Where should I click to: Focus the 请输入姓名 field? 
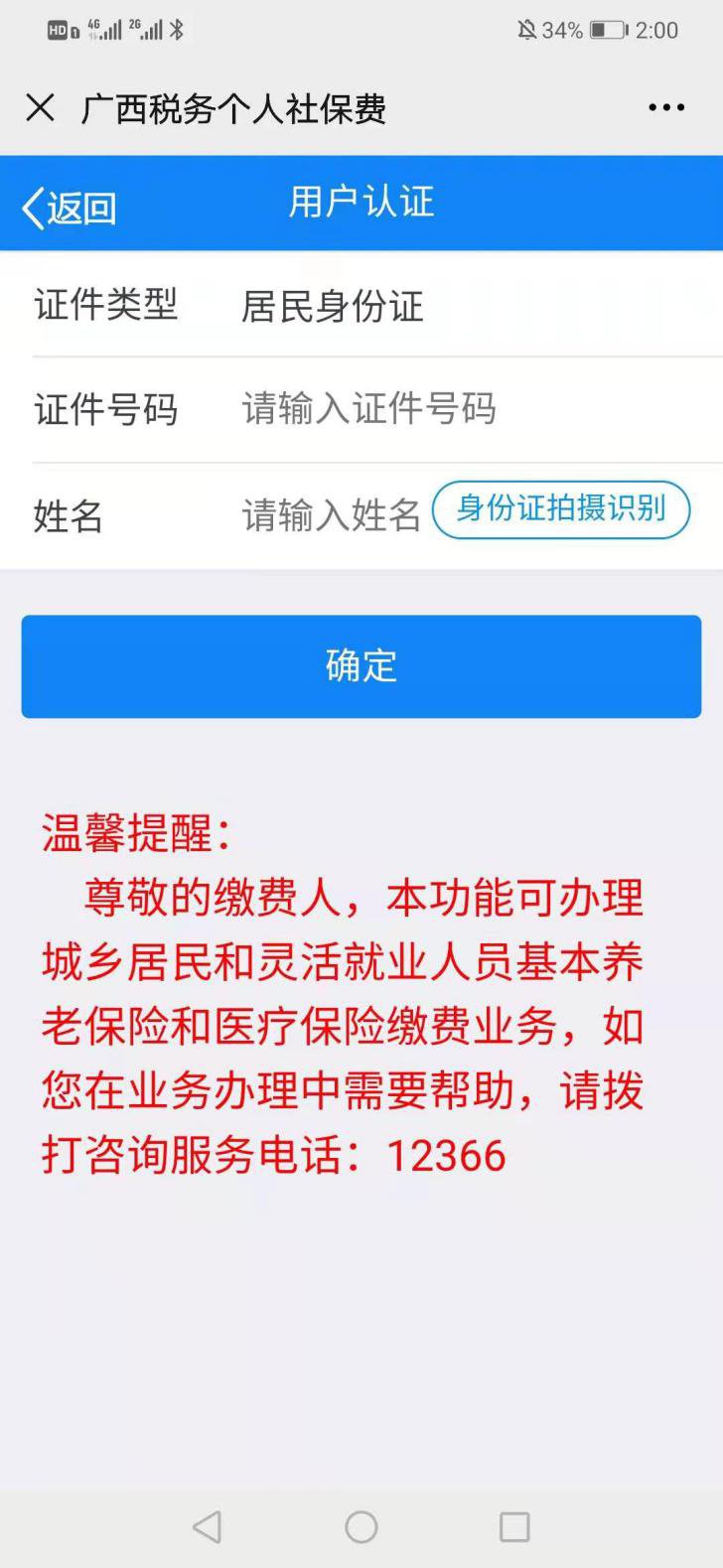coord(330,515)
